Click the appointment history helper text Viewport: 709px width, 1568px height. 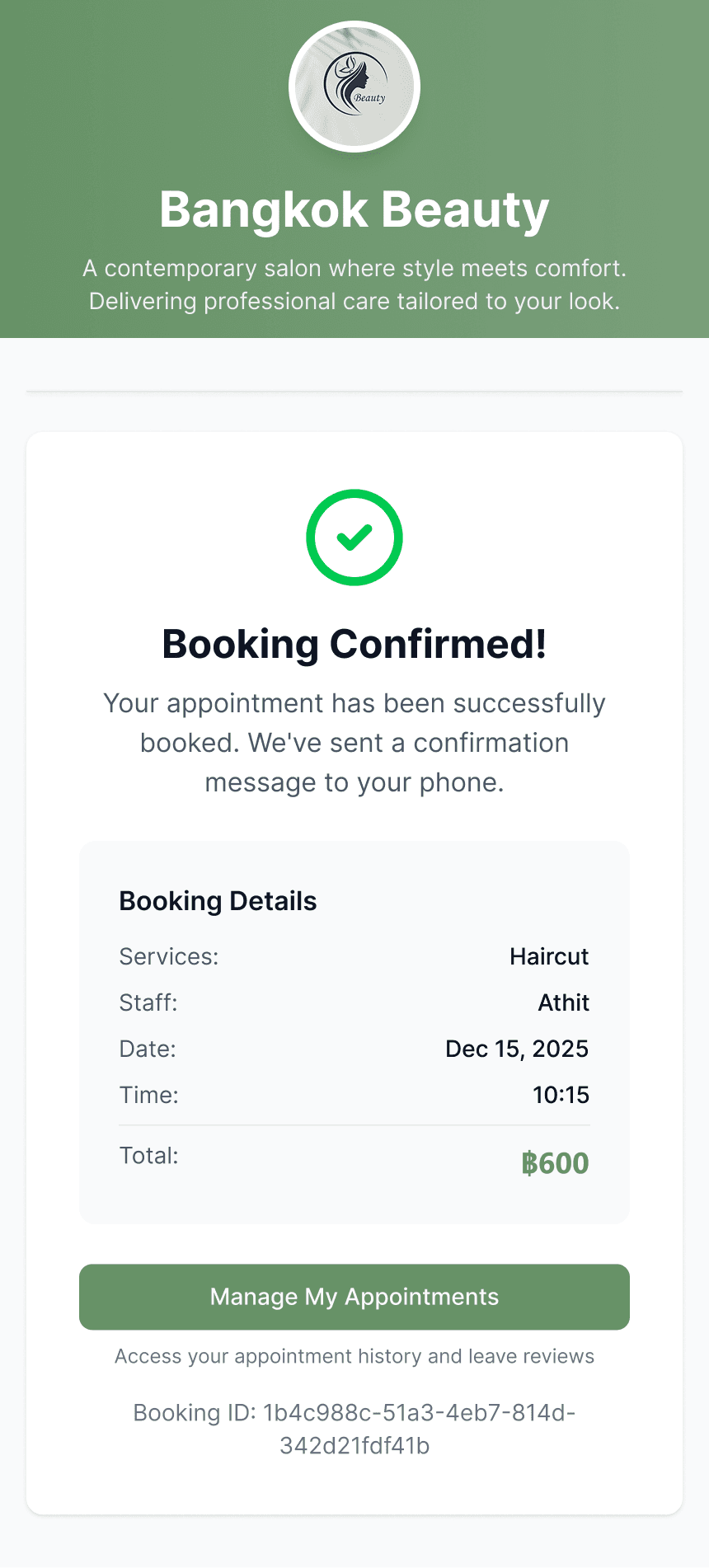(354, 1356)
